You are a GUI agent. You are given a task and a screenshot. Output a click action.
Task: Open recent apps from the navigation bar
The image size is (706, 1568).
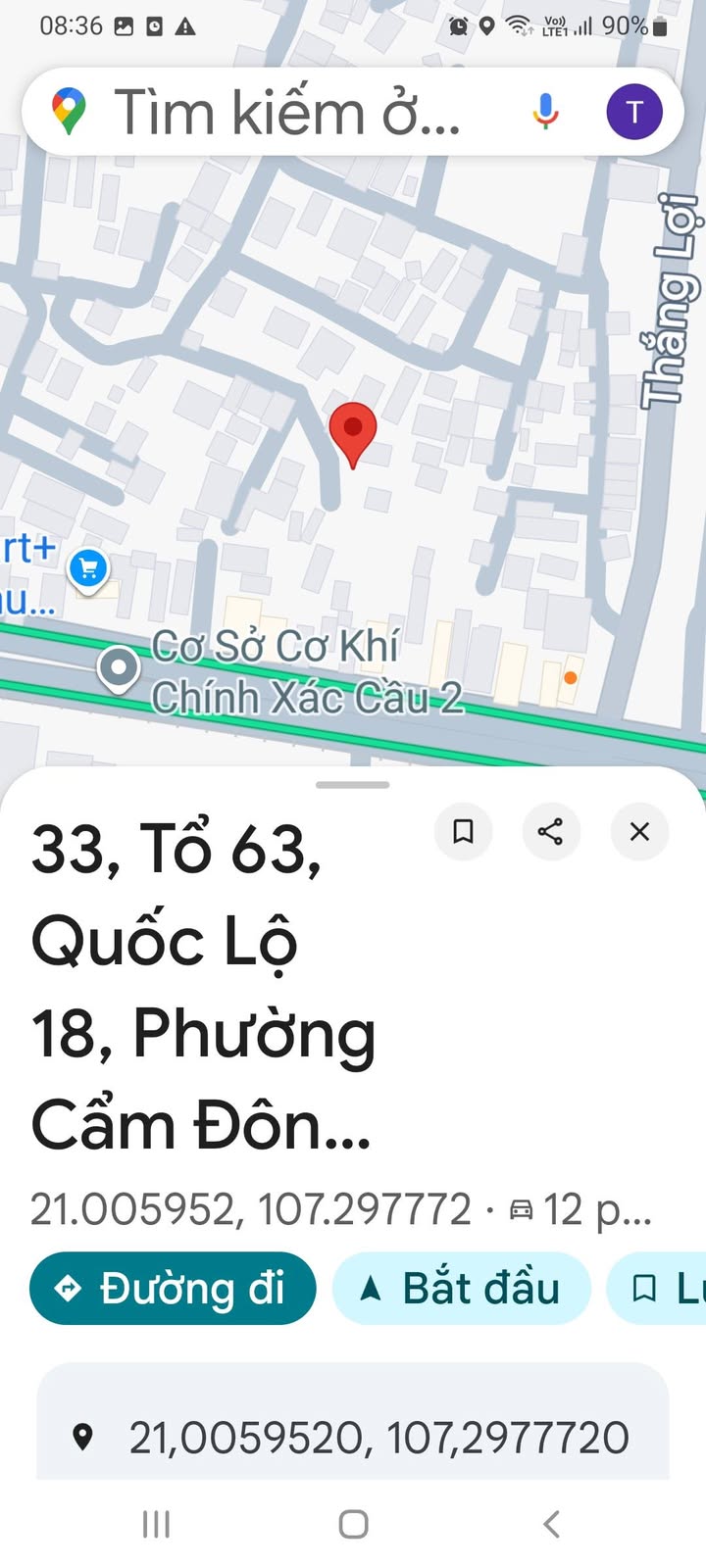click(156, 1524)
